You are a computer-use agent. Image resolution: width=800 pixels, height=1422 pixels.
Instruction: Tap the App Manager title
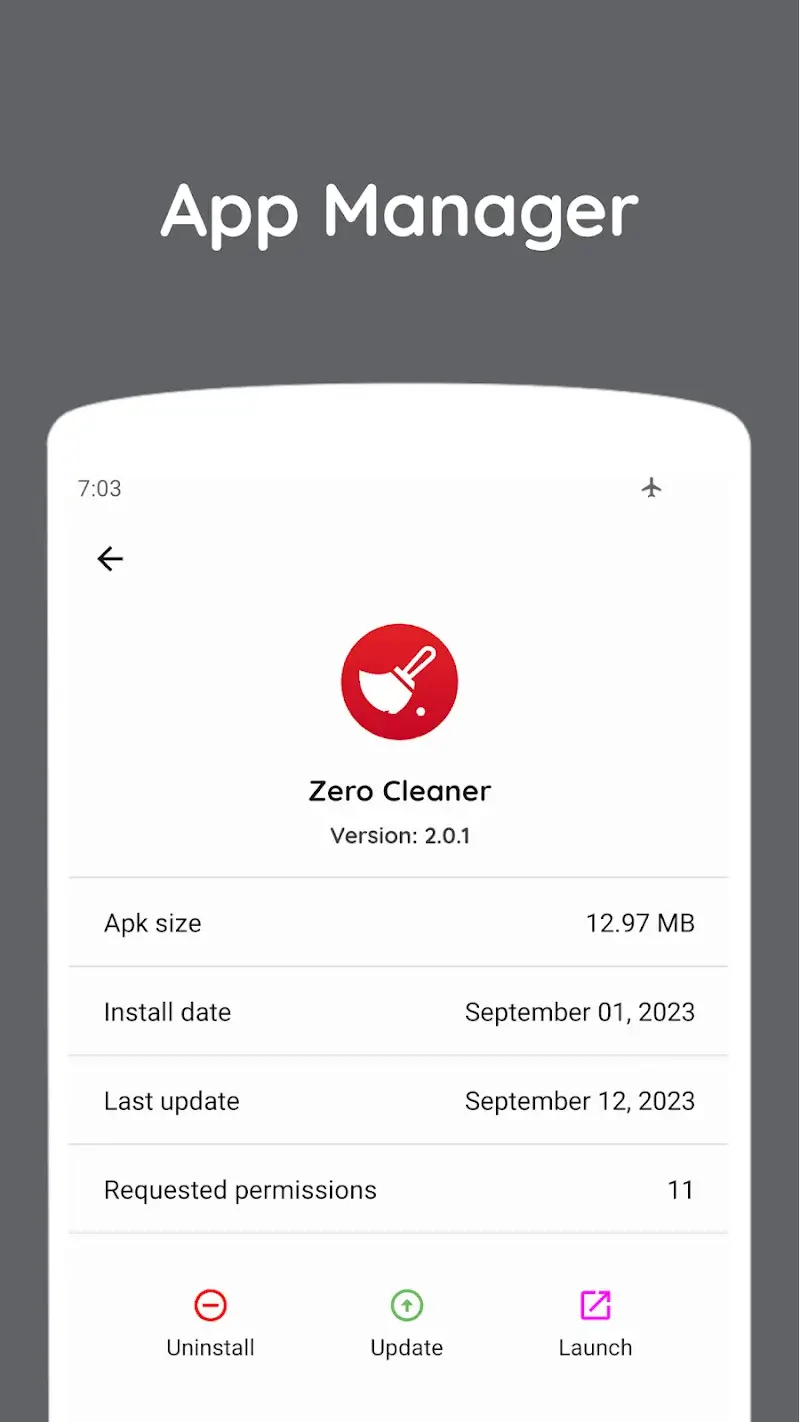tap(399, 211)
